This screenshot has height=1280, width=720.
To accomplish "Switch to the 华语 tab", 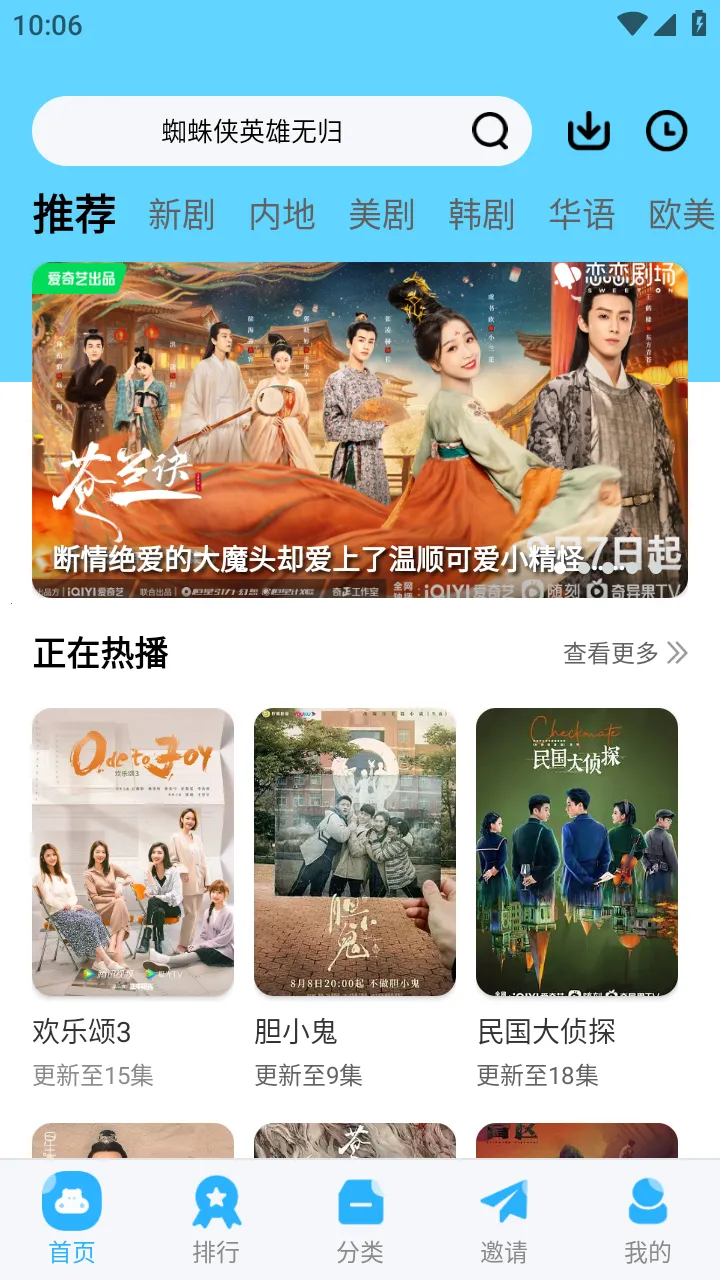I will [581, 215].
